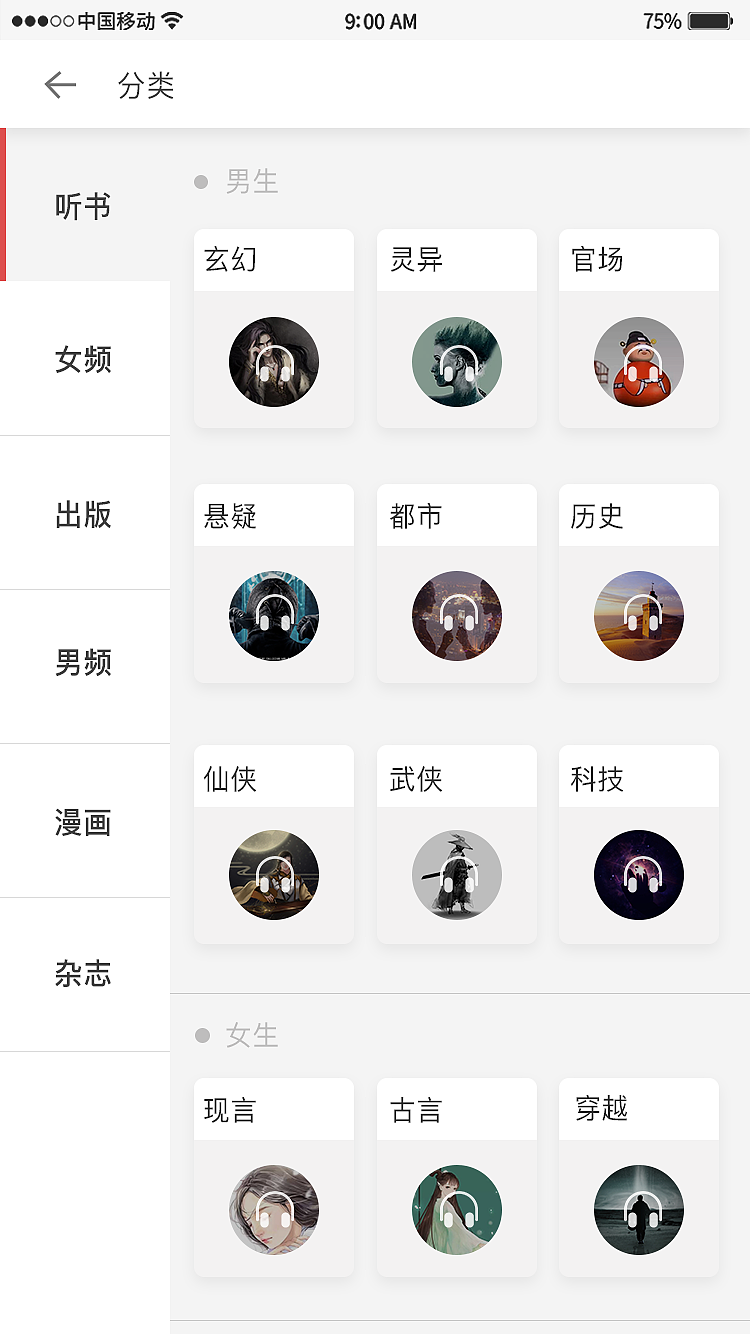Select 出版 in the left sidebar
This screenshot has width=750, height=1334.
click(x=83, y=514)
